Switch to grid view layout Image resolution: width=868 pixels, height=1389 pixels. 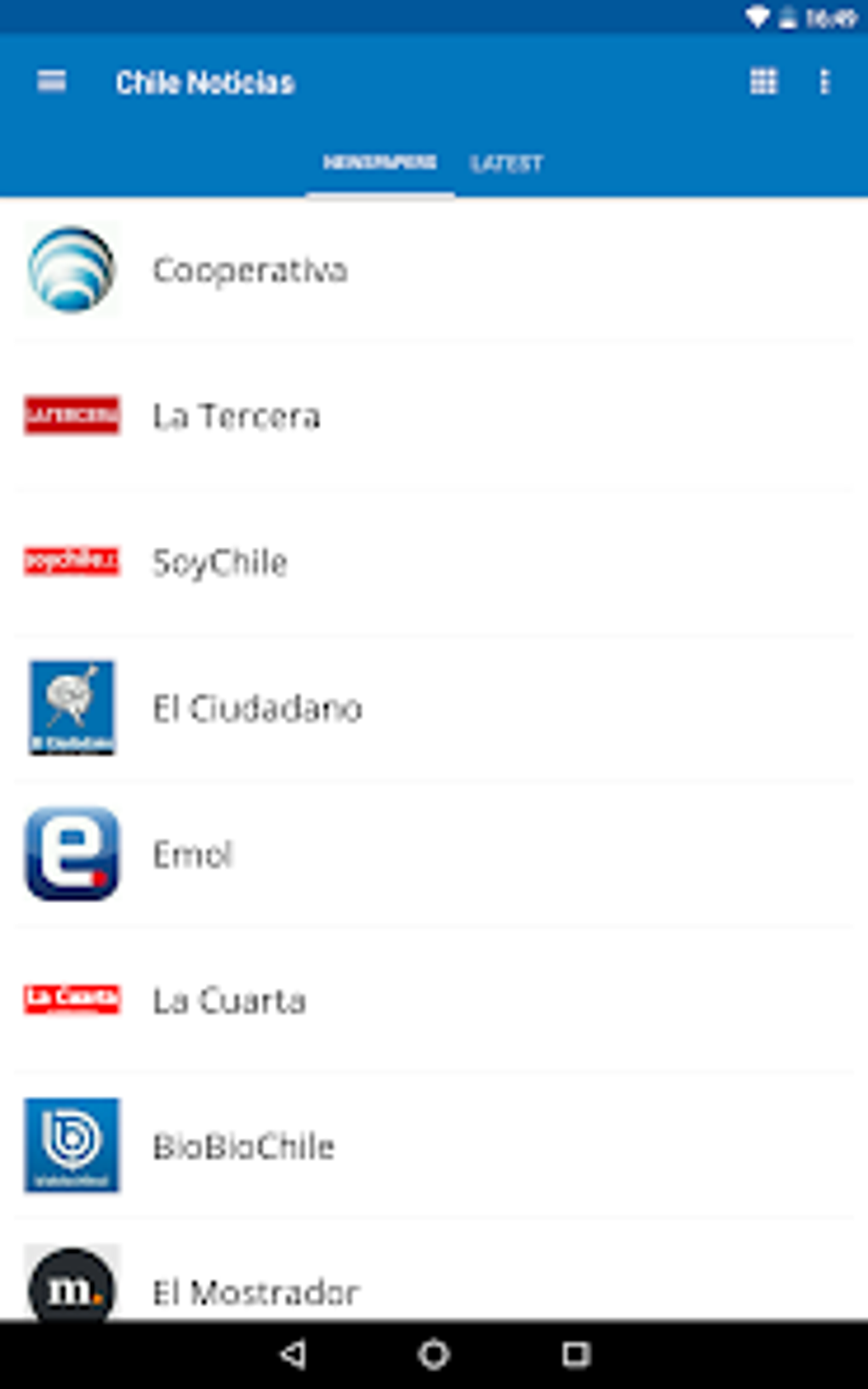coord(762,82)
